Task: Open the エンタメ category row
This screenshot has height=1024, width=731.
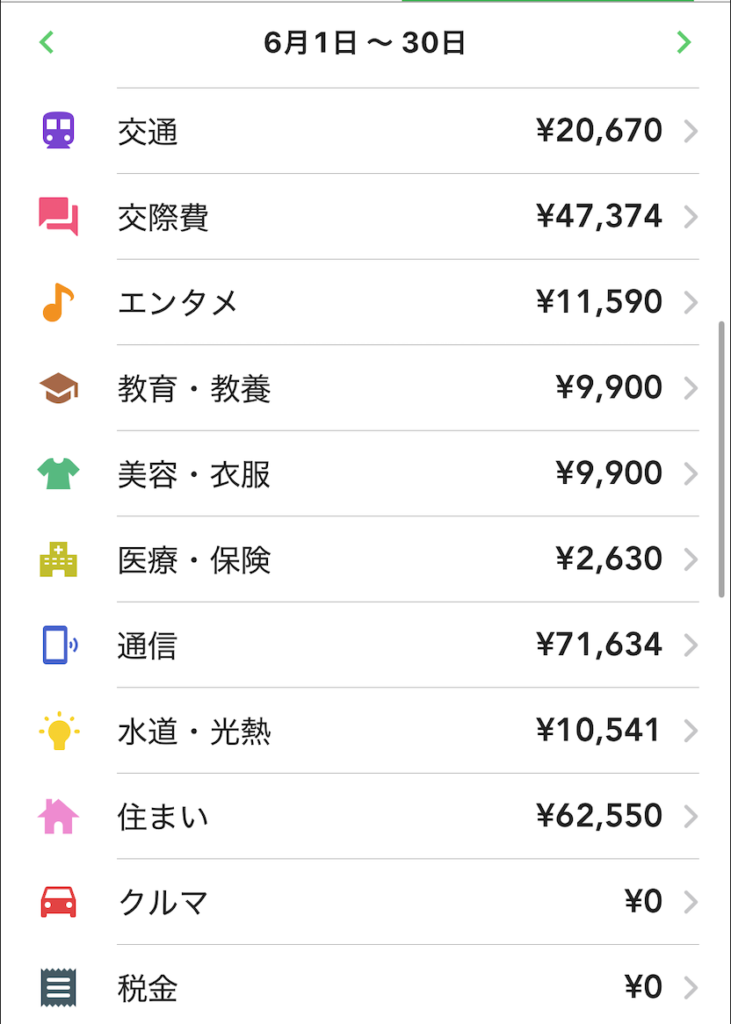Action: click(366, 302)
